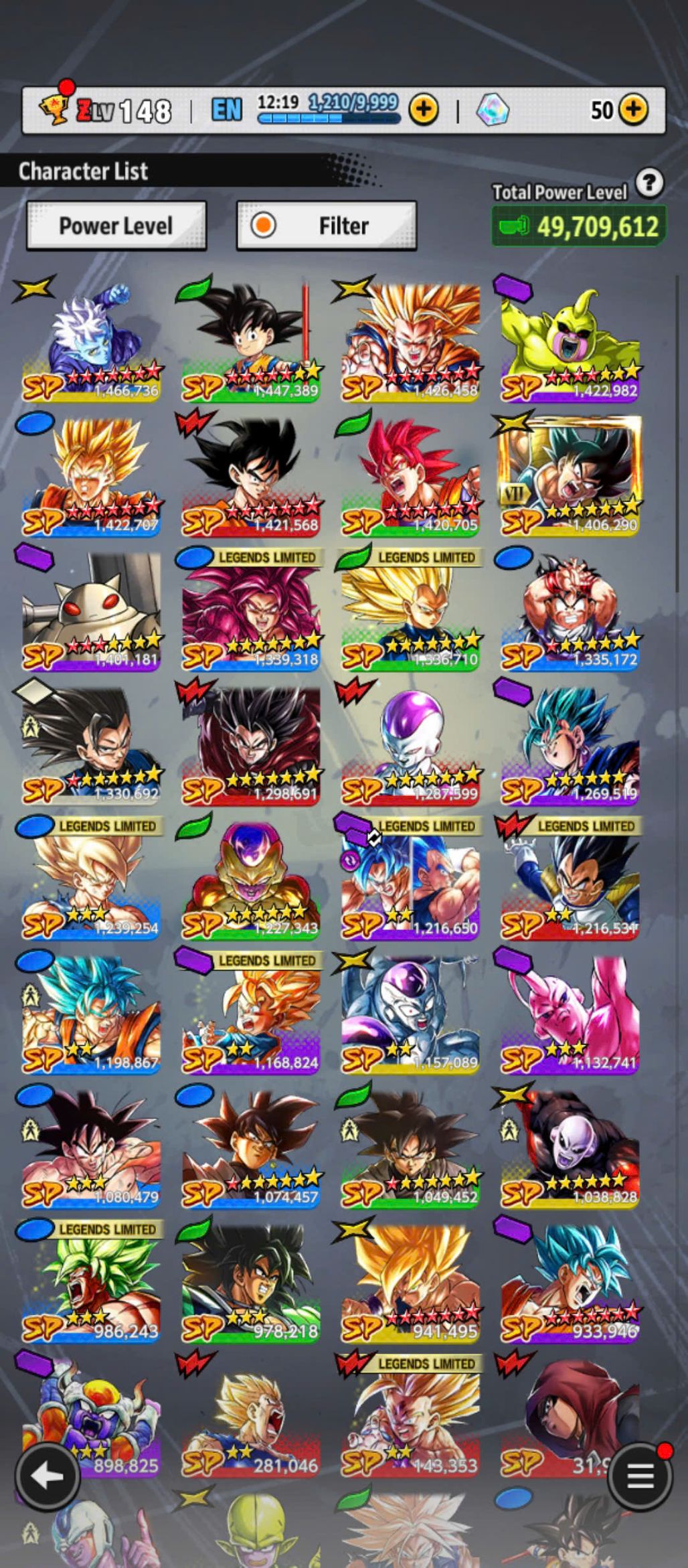Add Chrono Crystals next to 50
This screenshot has height=1568, width=688.
click(632, 109)
